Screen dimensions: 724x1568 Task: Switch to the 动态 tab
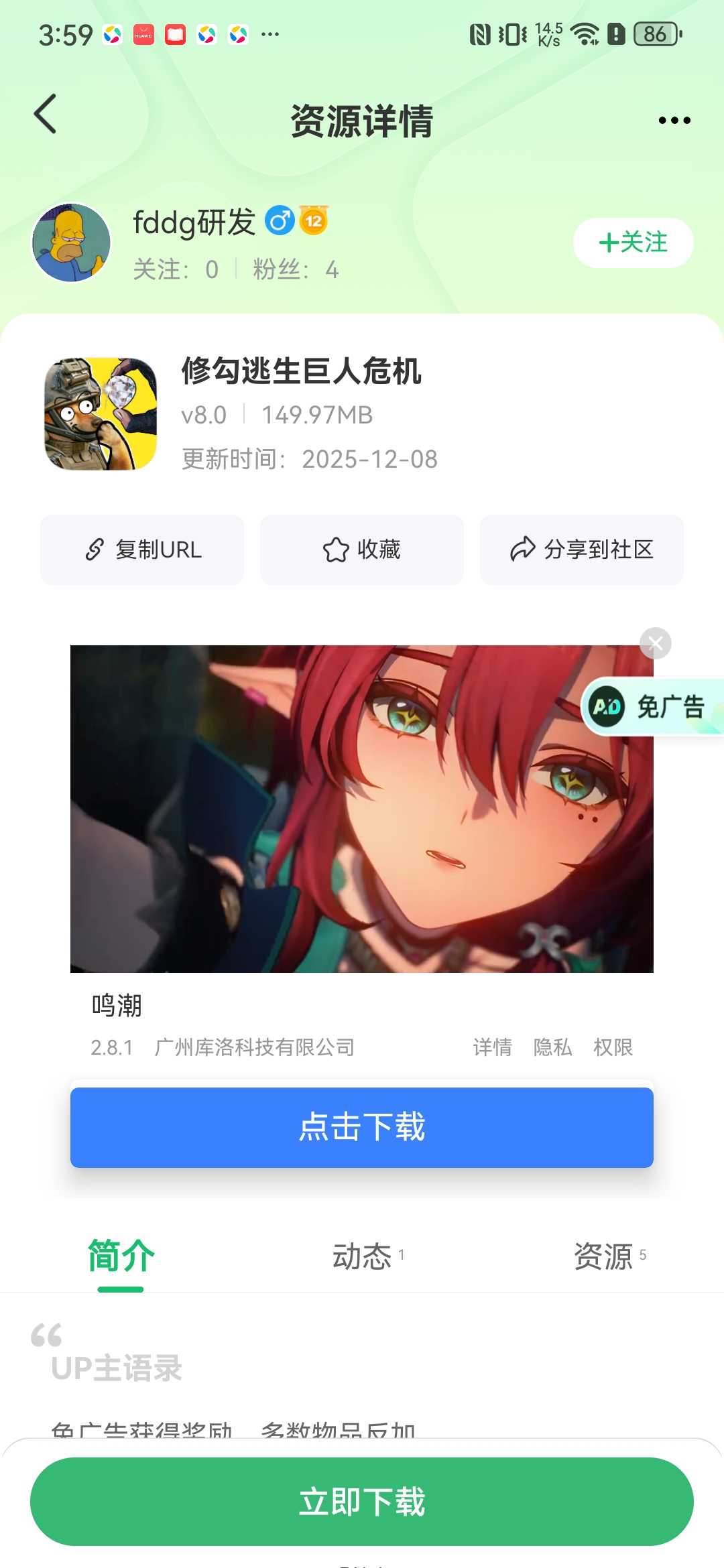coord(363,1256)
